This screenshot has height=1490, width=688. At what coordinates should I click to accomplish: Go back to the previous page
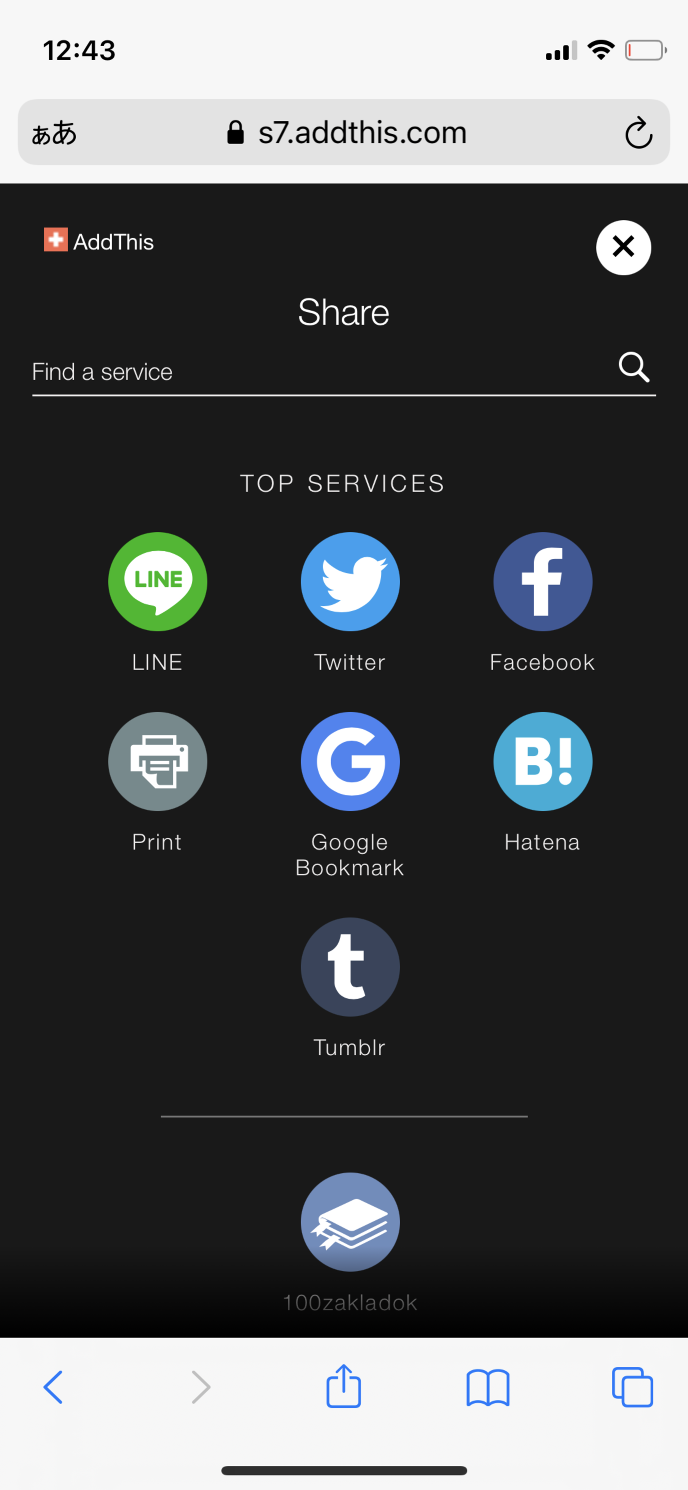tap(54, 1387)
